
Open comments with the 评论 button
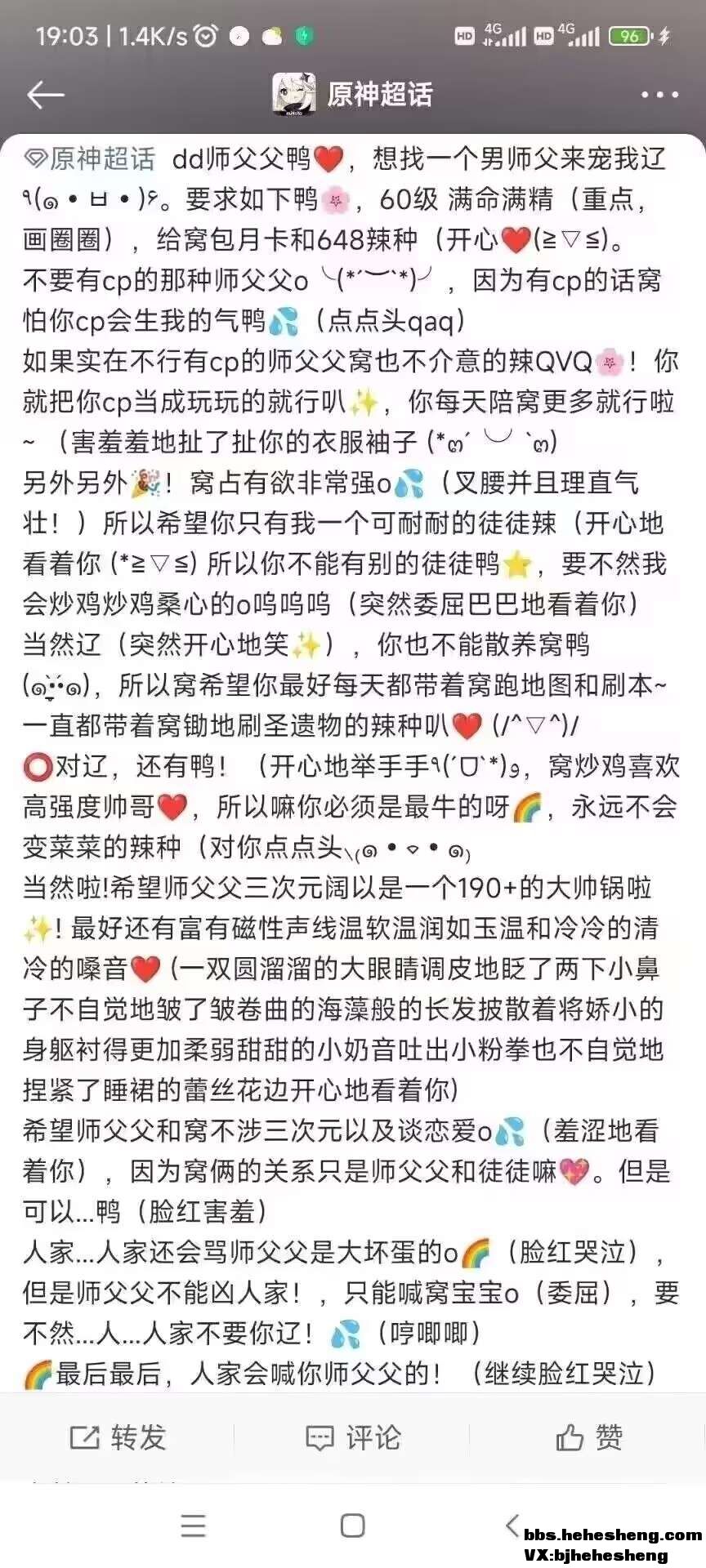pyautogui.click(x=353, y=1437)
